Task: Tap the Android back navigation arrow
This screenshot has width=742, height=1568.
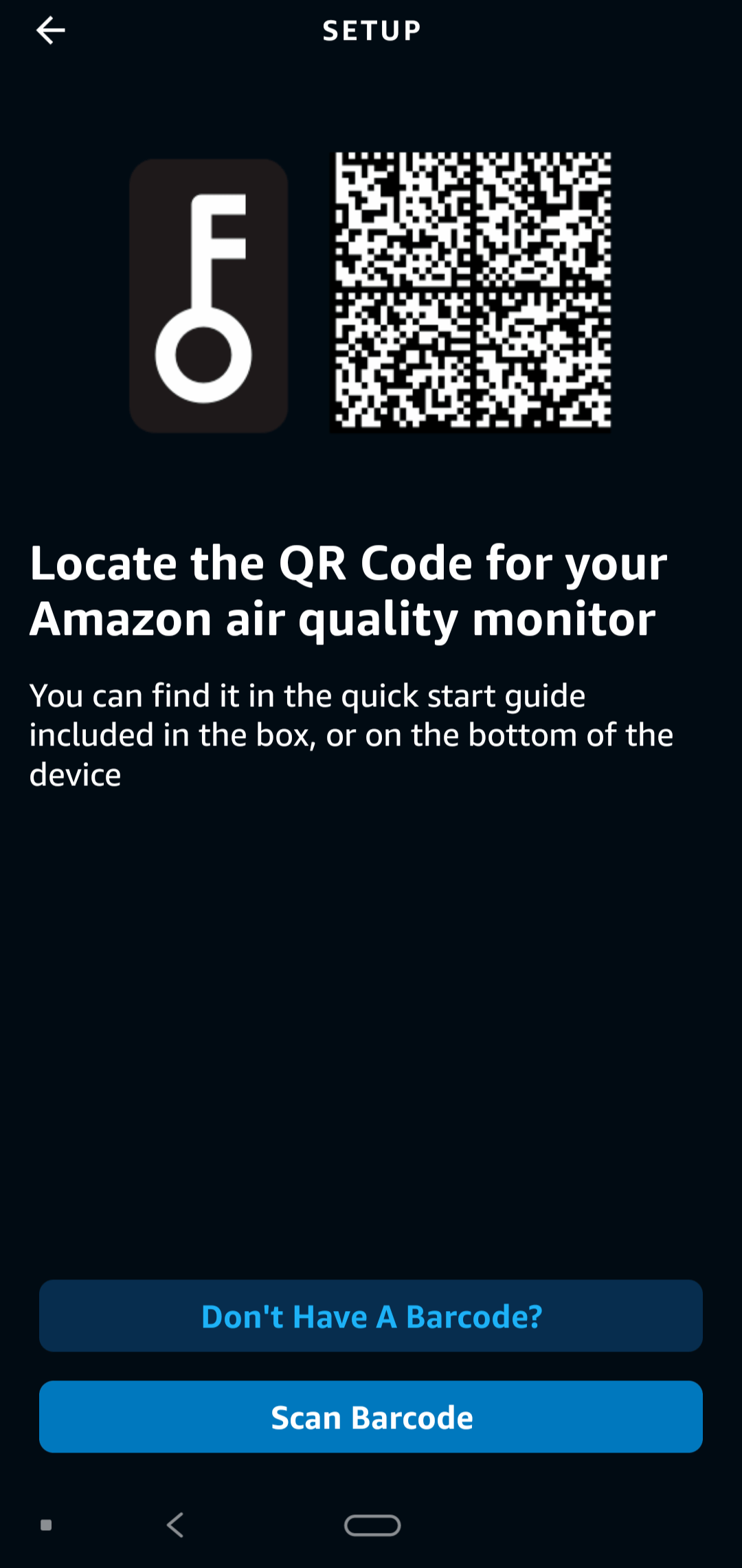Action: (176, 1525)
